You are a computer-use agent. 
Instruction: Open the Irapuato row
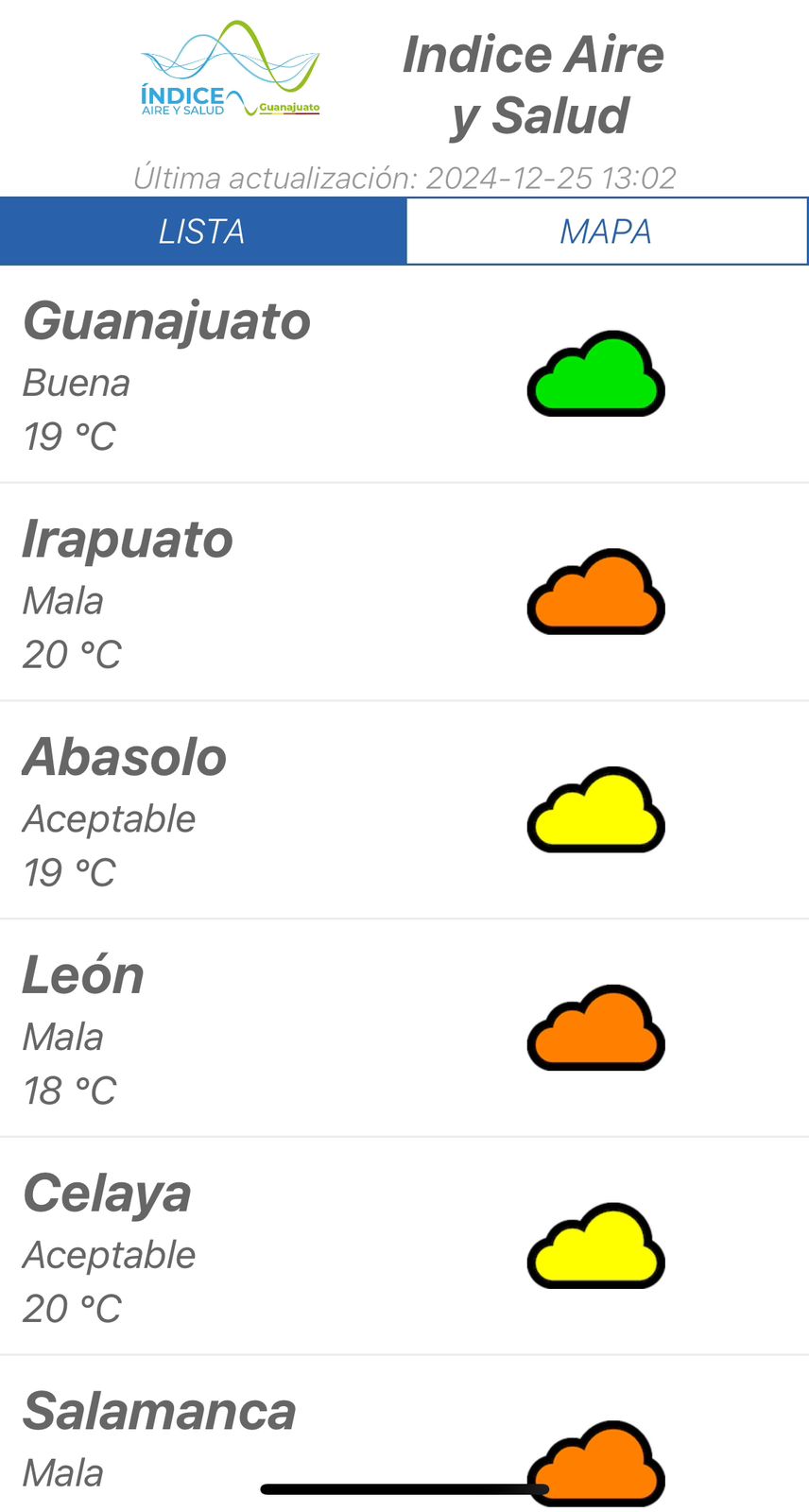(404, 593)
